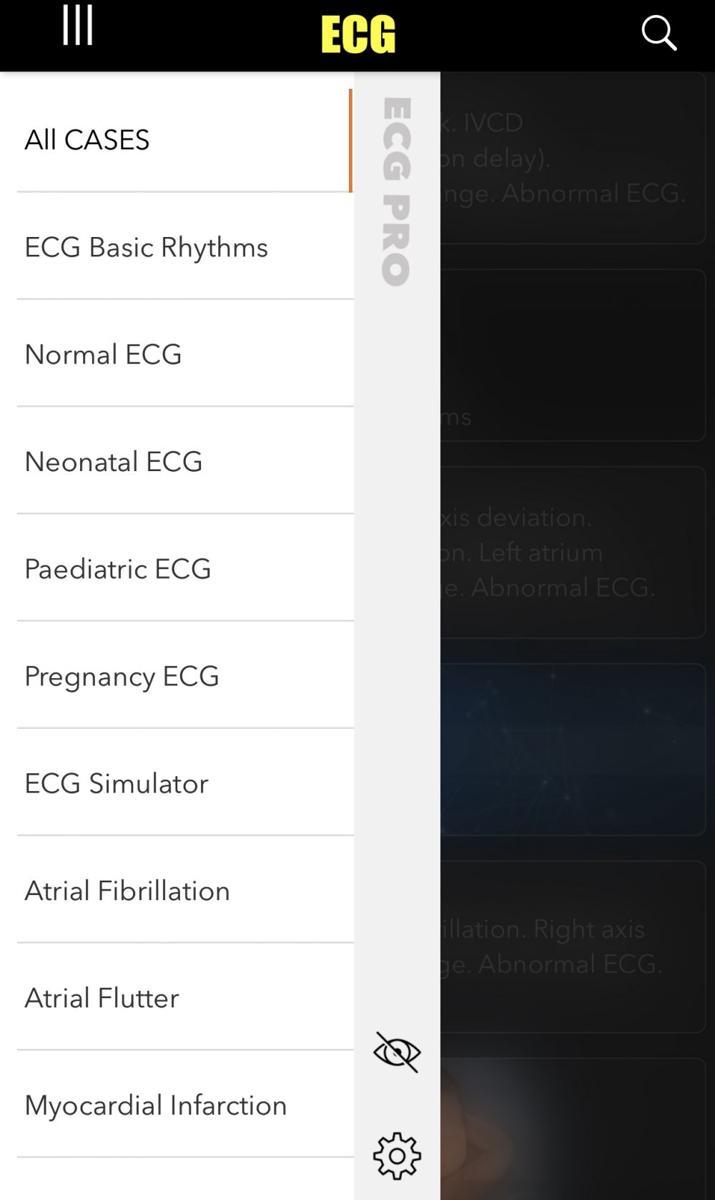Tap the ECG PRO banner

coord(397,191)
